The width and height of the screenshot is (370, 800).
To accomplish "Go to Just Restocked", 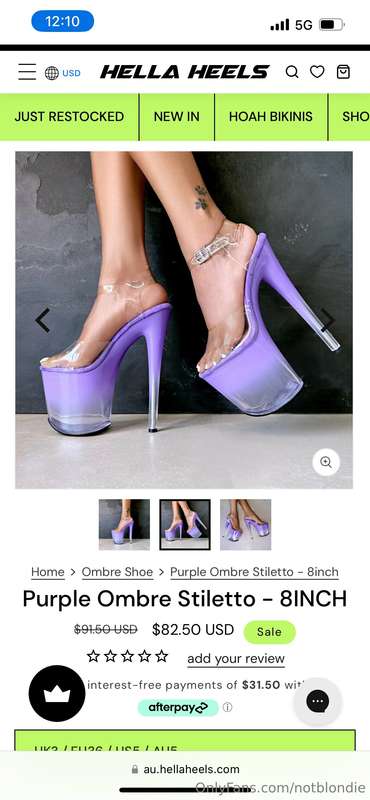I will (x=69, y=116).
